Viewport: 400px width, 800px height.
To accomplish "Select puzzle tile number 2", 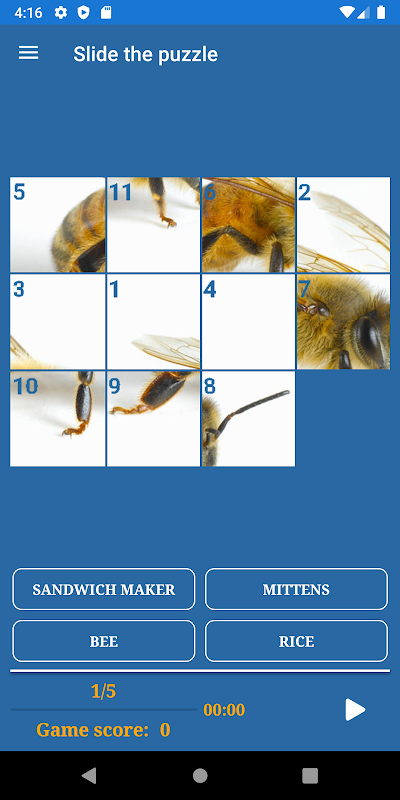I will pos(343,225).
